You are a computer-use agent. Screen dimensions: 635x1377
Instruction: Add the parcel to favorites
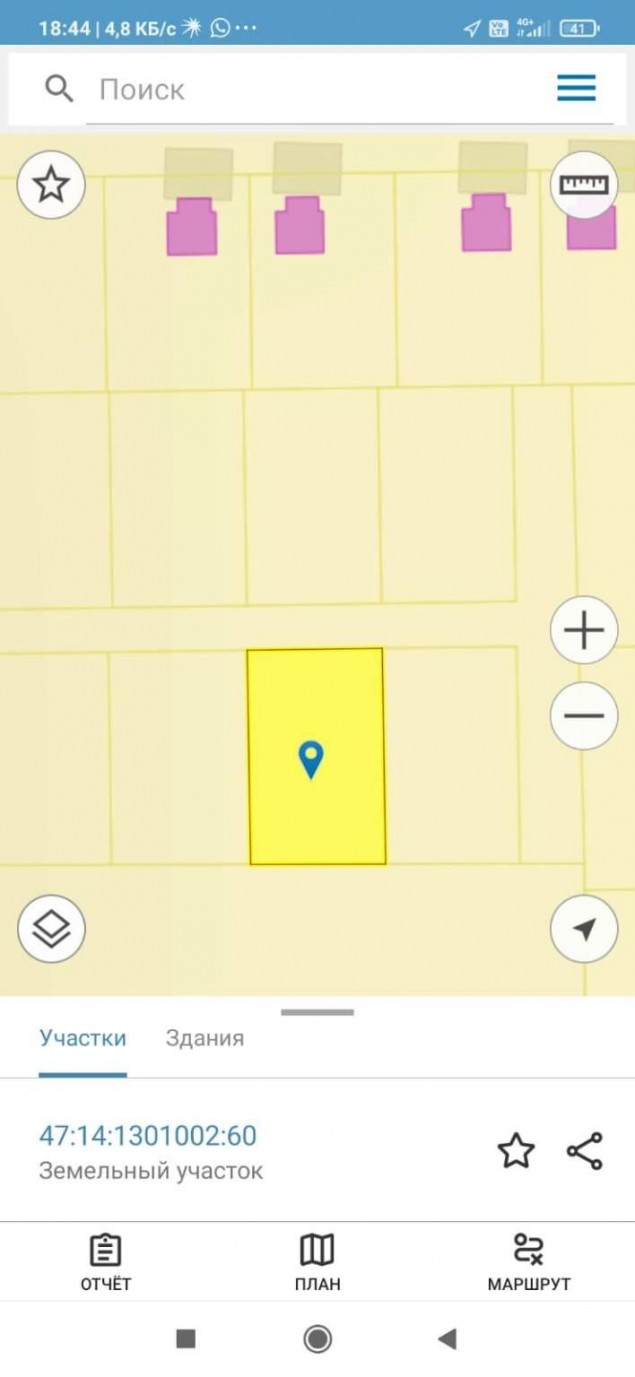(x=516, y=1151)
